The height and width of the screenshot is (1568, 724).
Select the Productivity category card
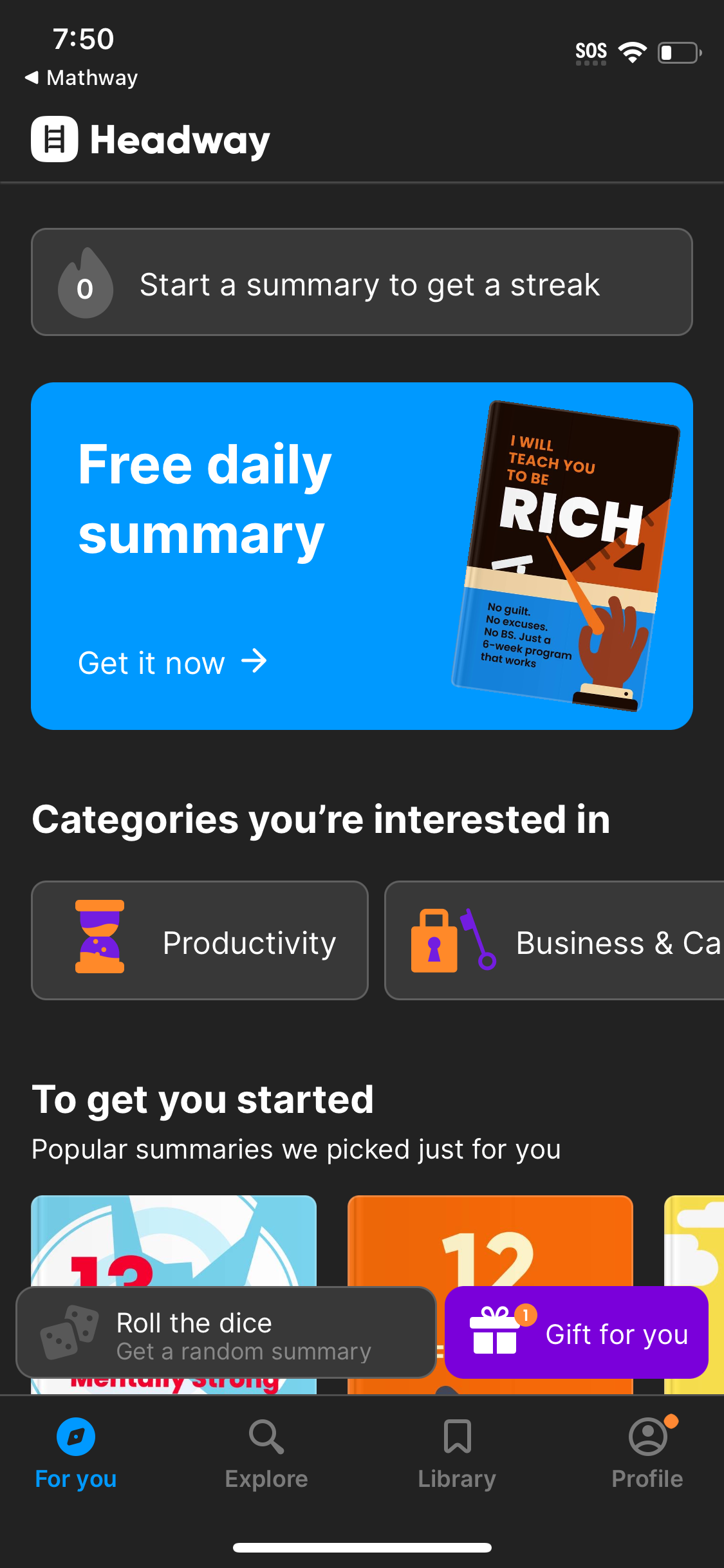click(x=200, y=941)
